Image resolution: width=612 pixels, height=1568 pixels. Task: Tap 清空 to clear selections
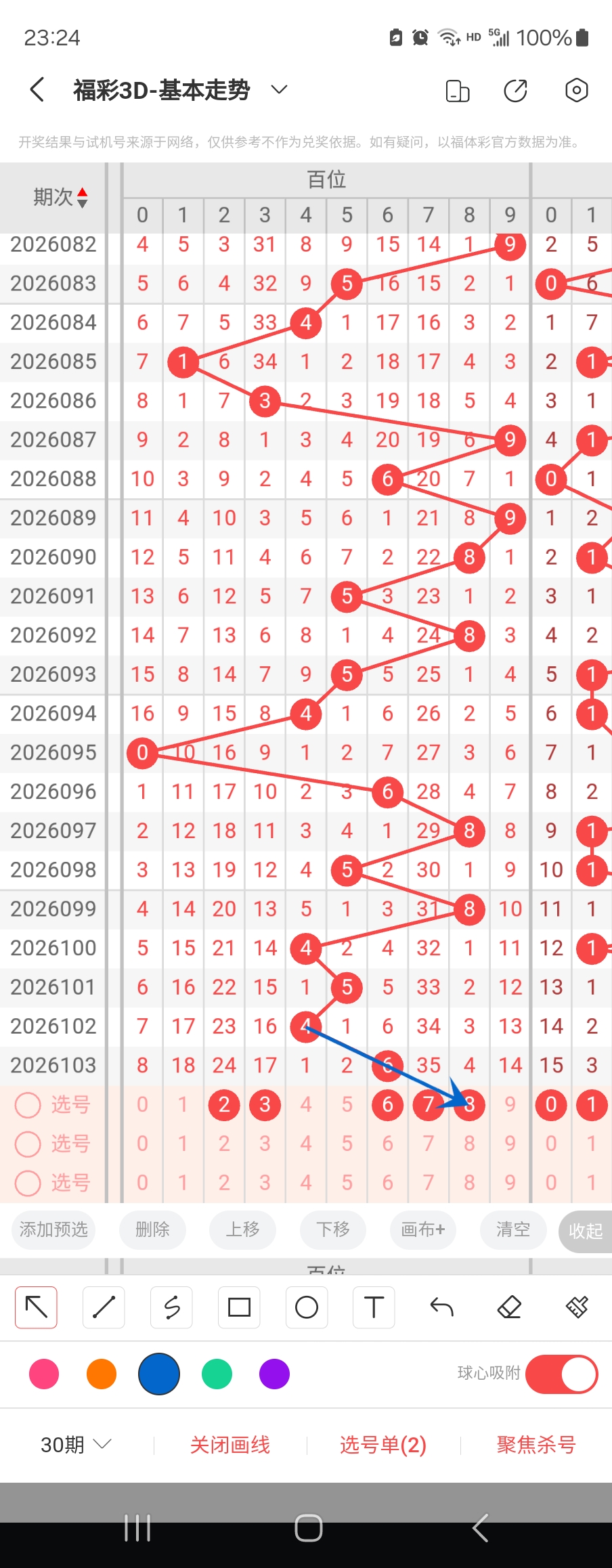tap(512, 1229)
